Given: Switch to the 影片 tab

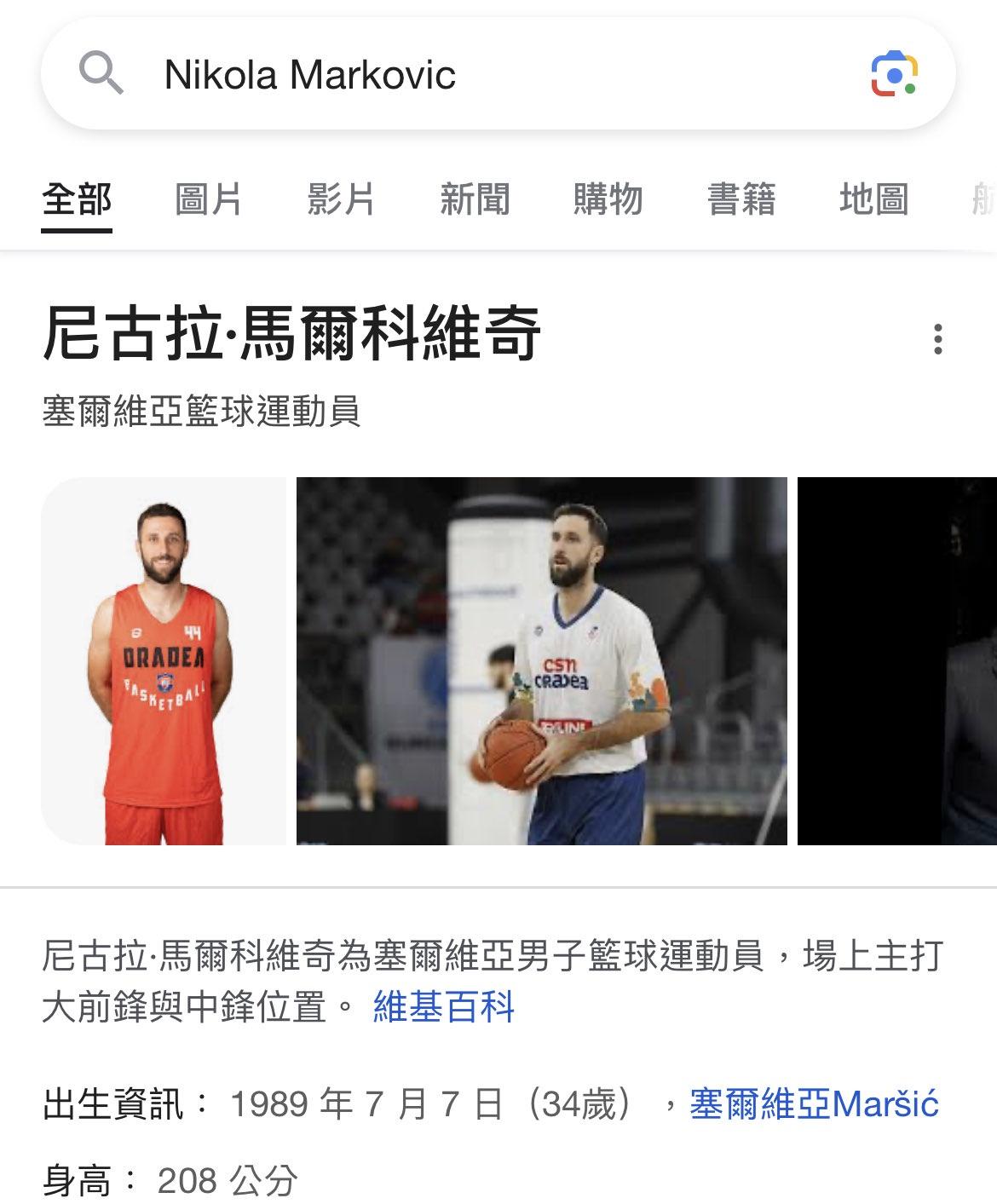Looking at the screenshot, I should tap(341, 200).
